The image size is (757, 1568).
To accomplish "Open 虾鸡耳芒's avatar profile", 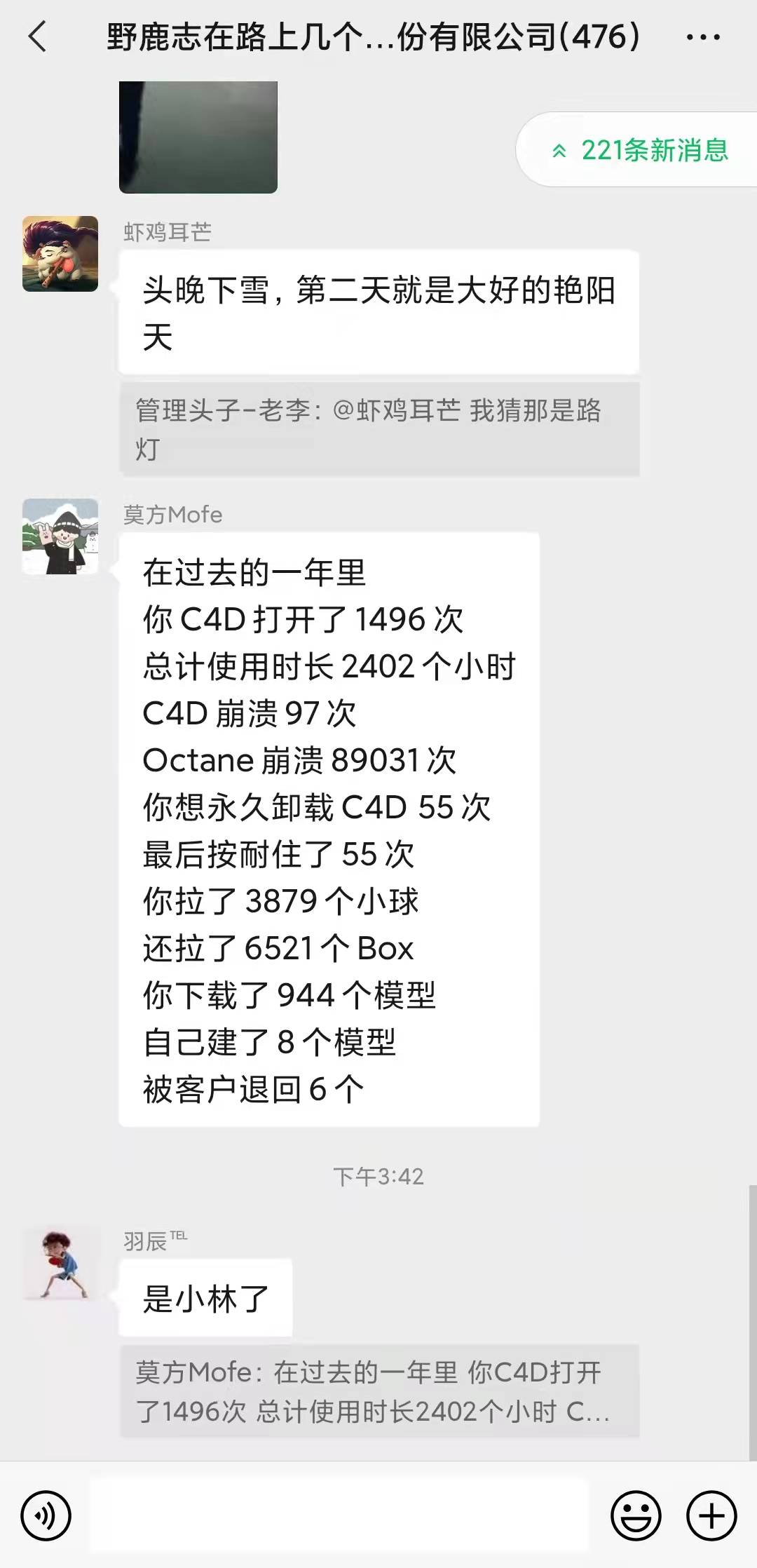I will tap(60, 254).
